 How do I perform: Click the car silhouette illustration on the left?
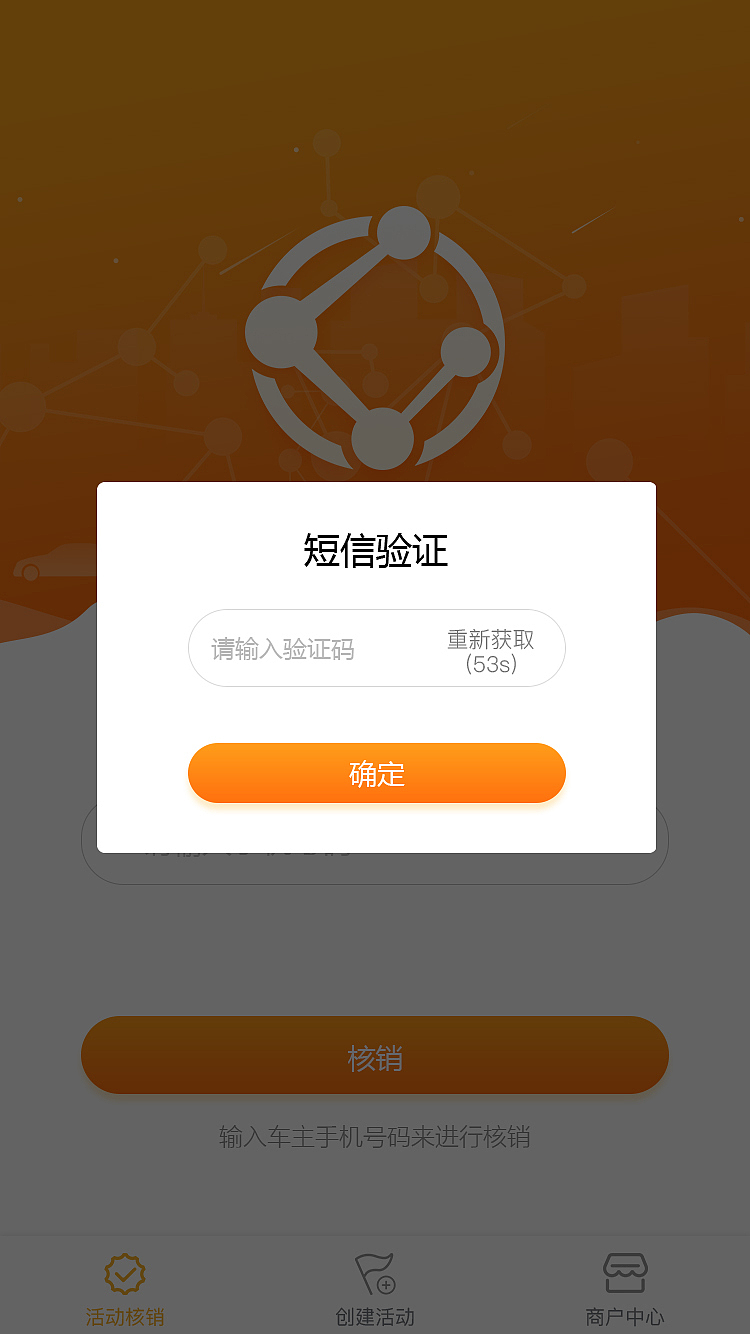(x=42, y=570)
